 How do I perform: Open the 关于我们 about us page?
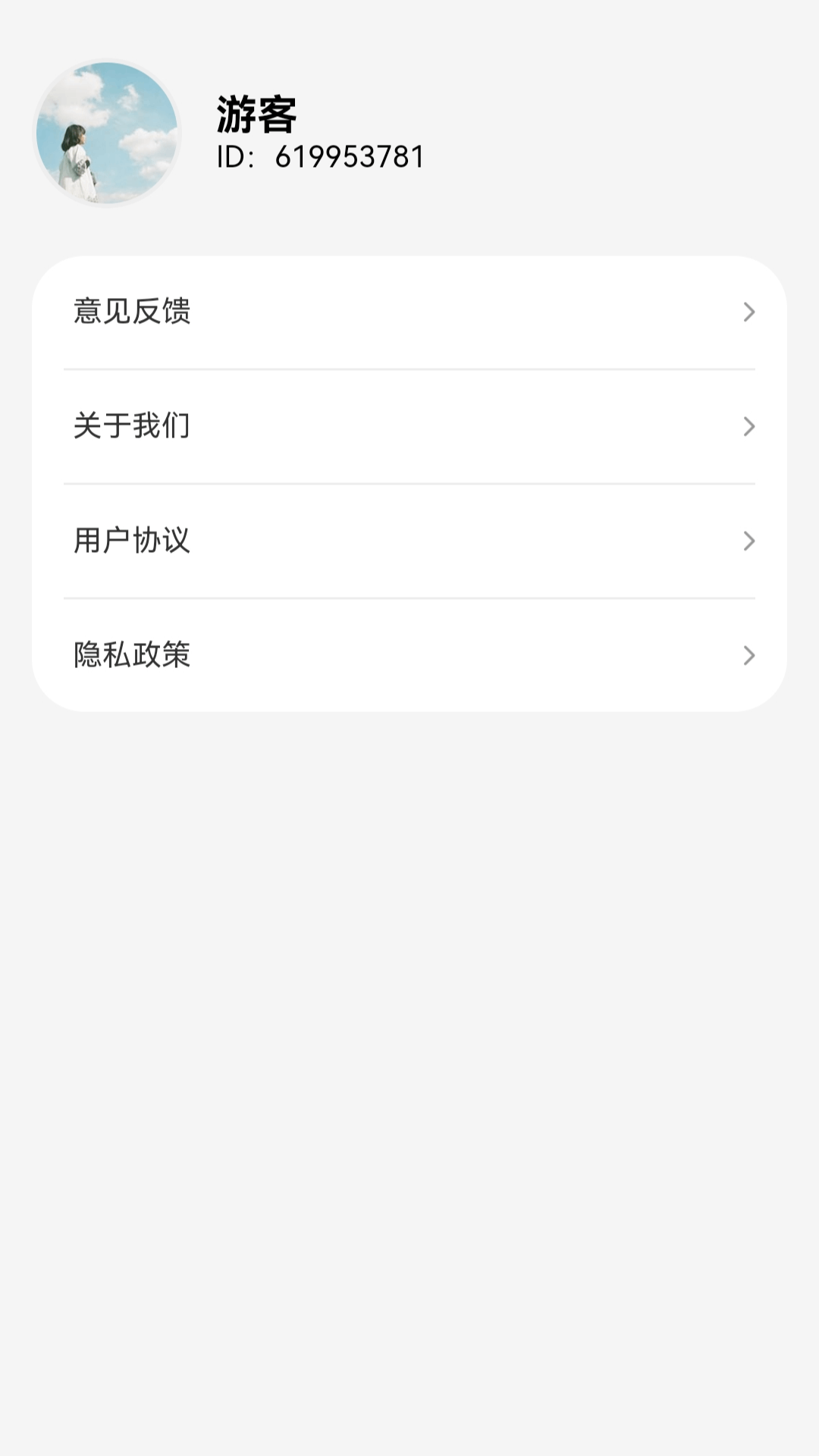tap(303, 427)
